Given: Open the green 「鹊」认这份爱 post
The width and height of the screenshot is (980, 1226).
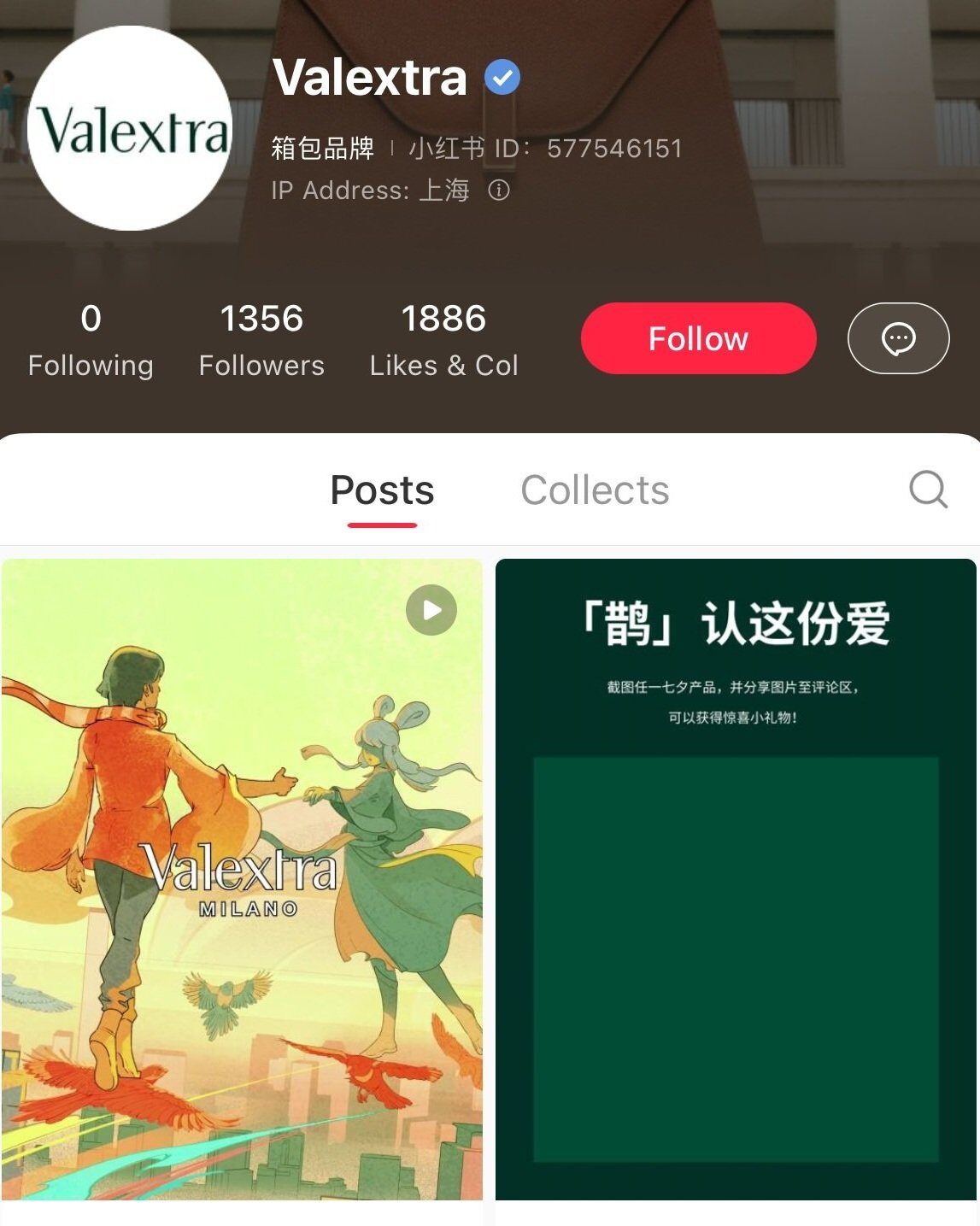Looking at the screenshot, I should [736, 878].
